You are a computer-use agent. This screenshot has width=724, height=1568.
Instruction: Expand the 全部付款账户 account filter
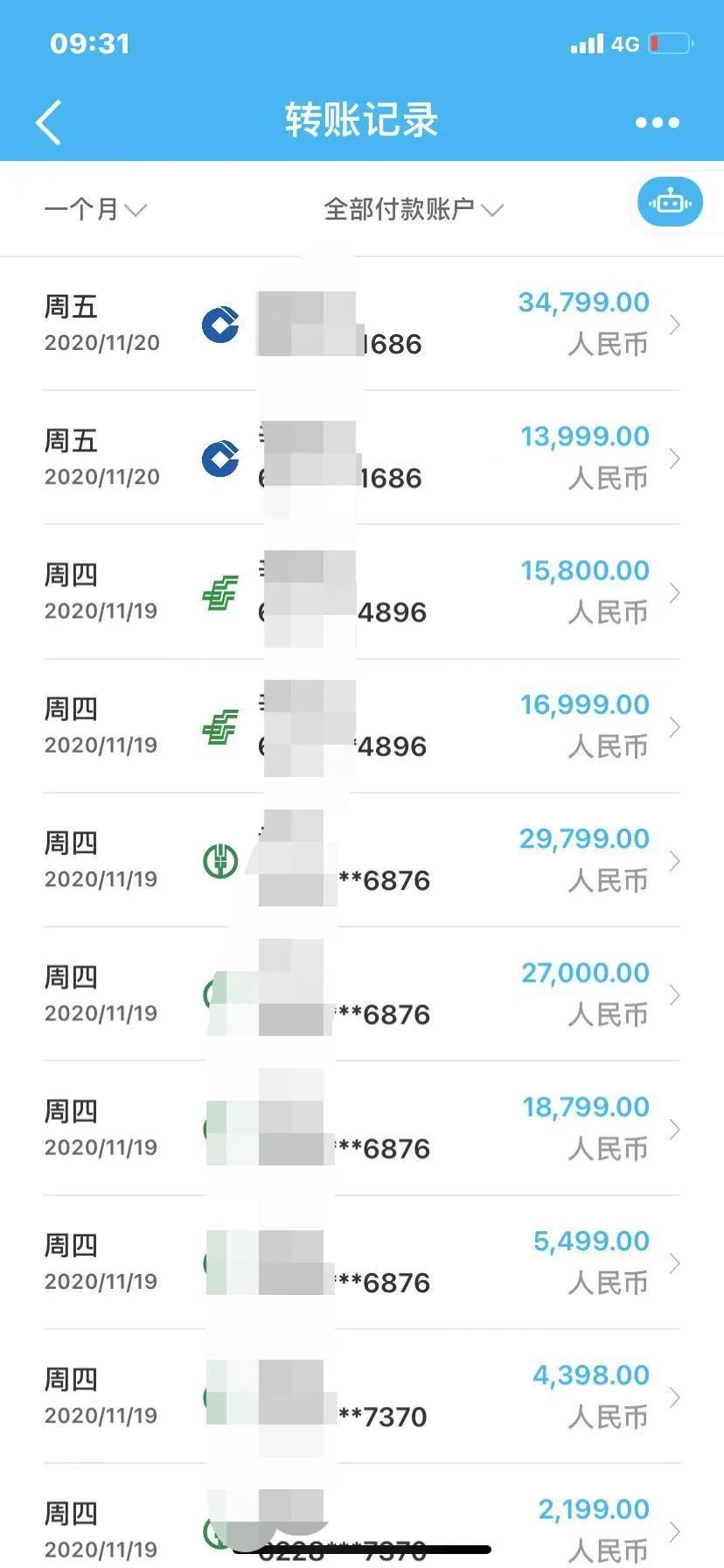point(414,209)
